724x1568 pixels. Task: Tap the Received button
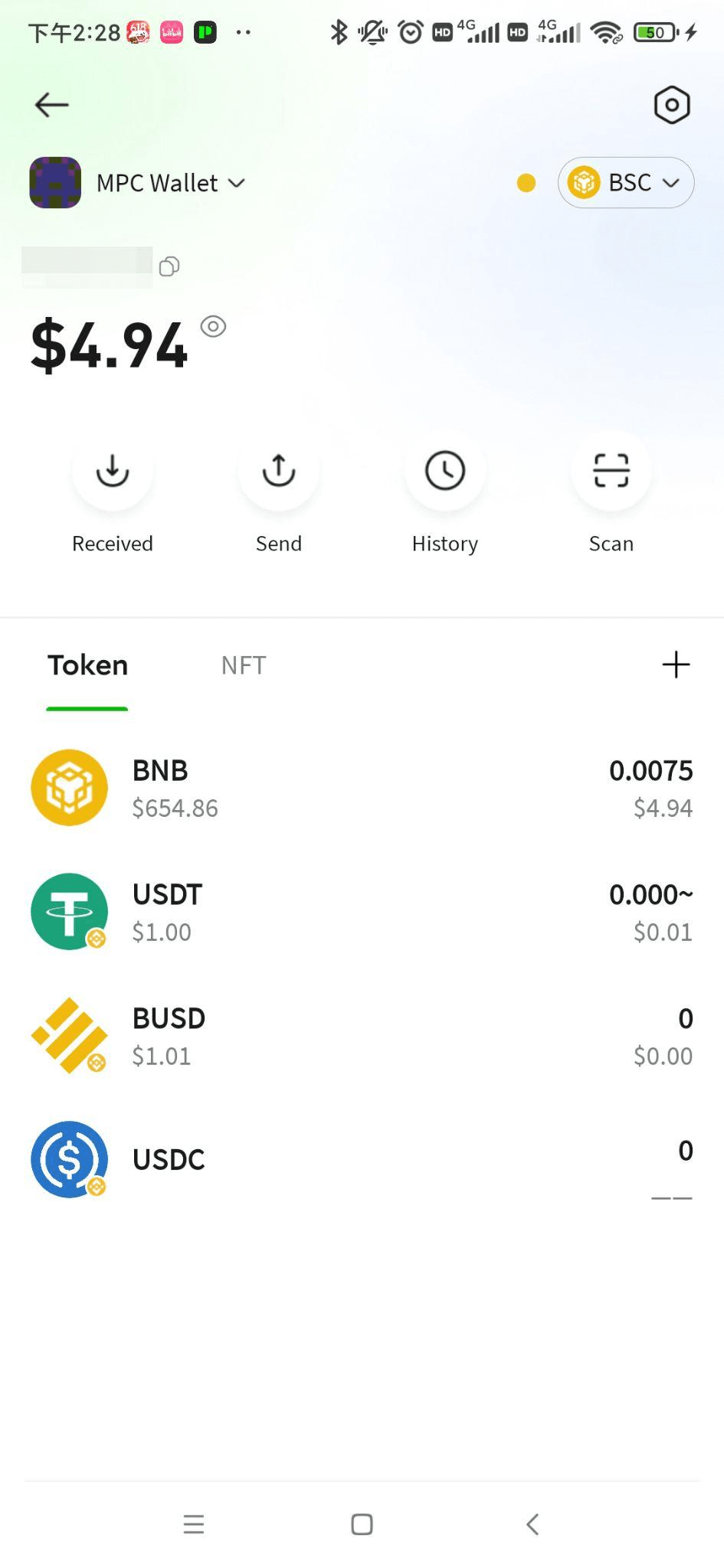pos(113,494)
